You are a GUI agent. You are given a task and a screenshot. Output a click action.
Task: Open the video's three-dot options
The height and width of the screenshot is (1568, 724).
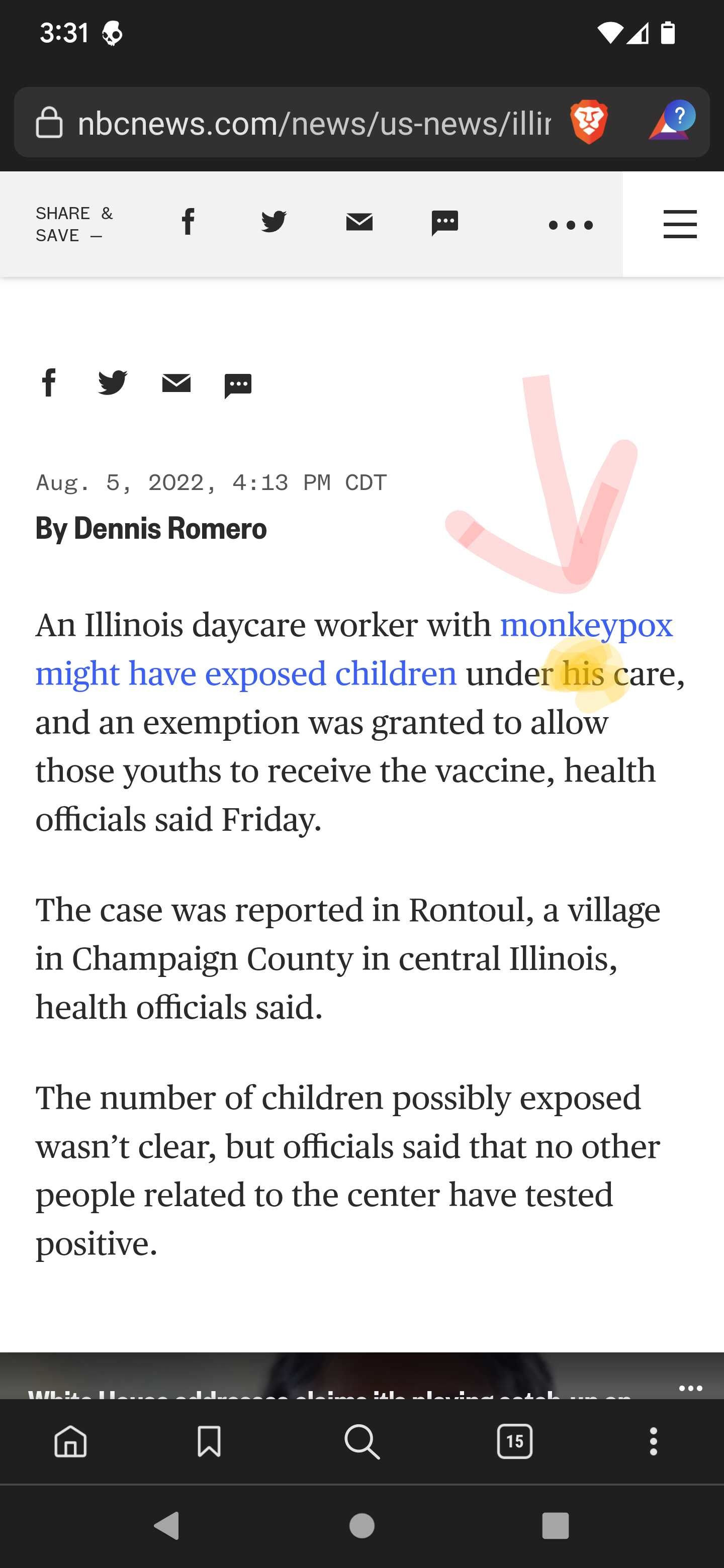(690, 1389)
